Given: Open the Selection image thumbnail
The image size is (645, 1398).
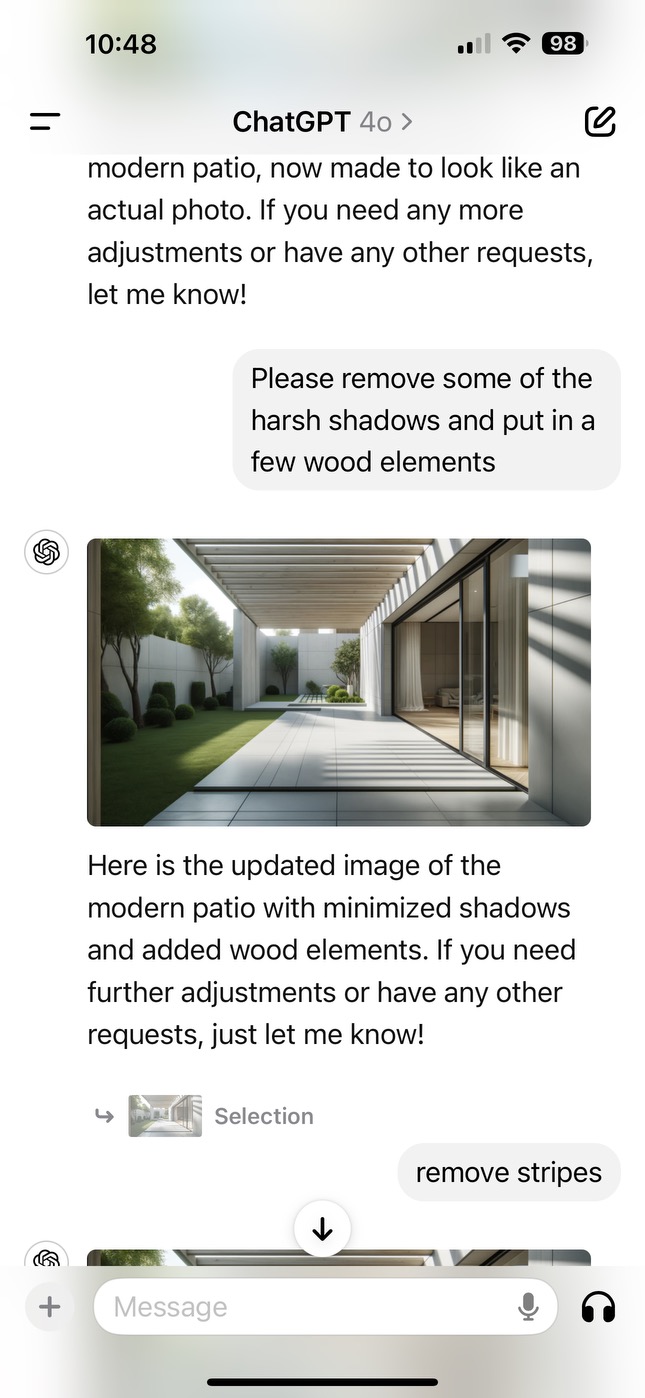Looking at the screenshot, I should pos(165,1116).
